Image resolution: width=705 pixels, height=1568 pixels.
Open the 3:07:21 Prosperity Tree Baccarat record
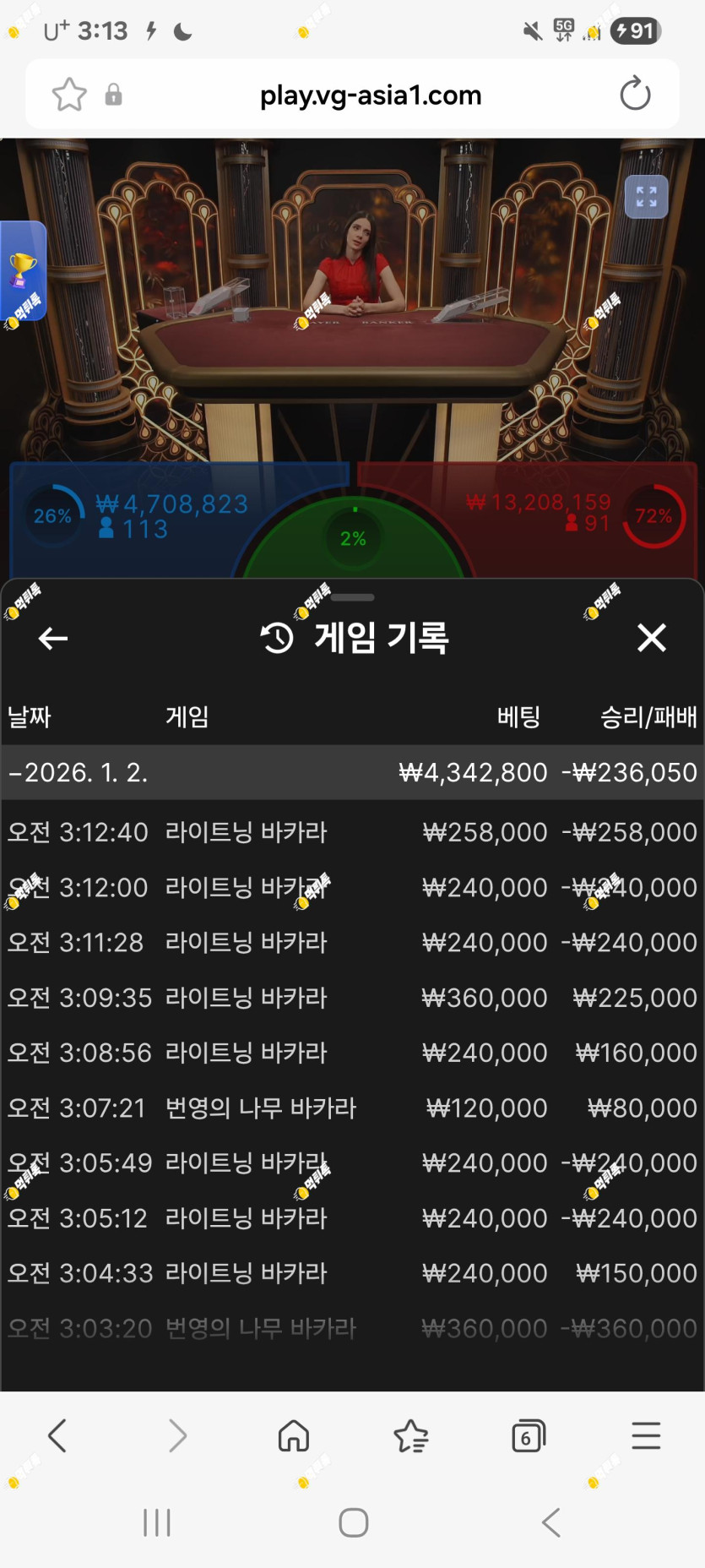point(352,1108)
